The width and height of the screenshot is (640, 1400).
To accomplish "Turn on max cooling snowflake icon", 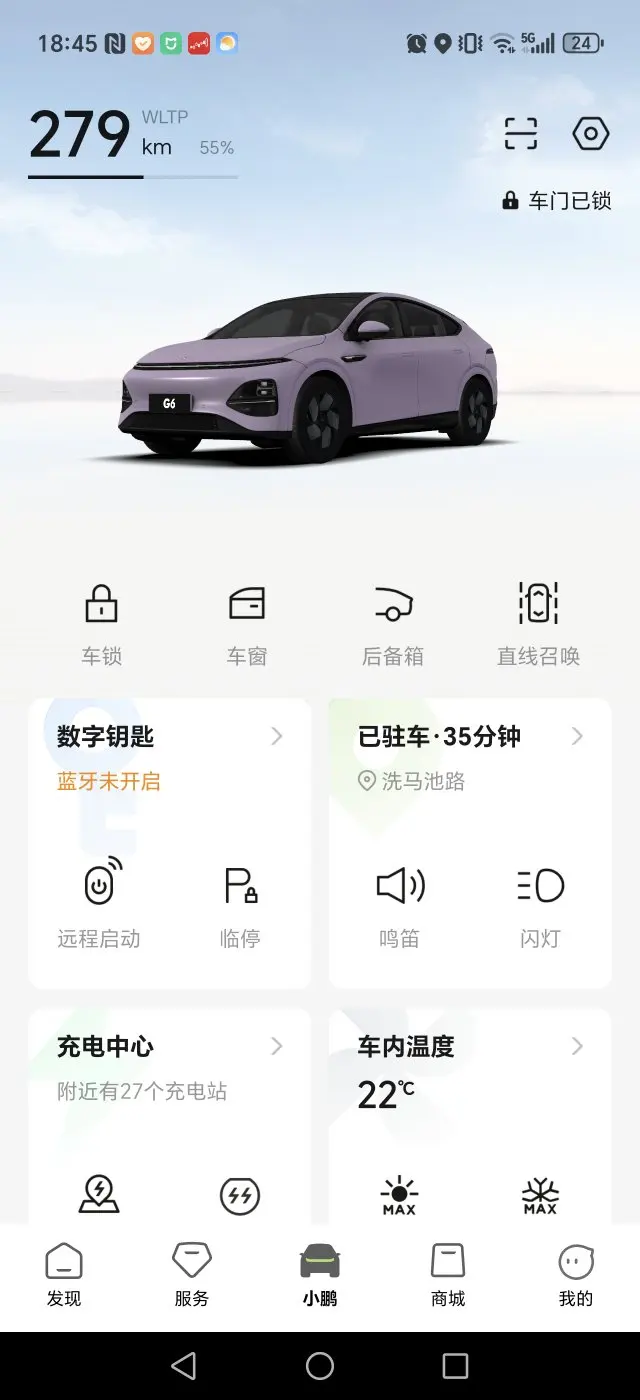I will pyautogui.click(x=540, y=1196).
